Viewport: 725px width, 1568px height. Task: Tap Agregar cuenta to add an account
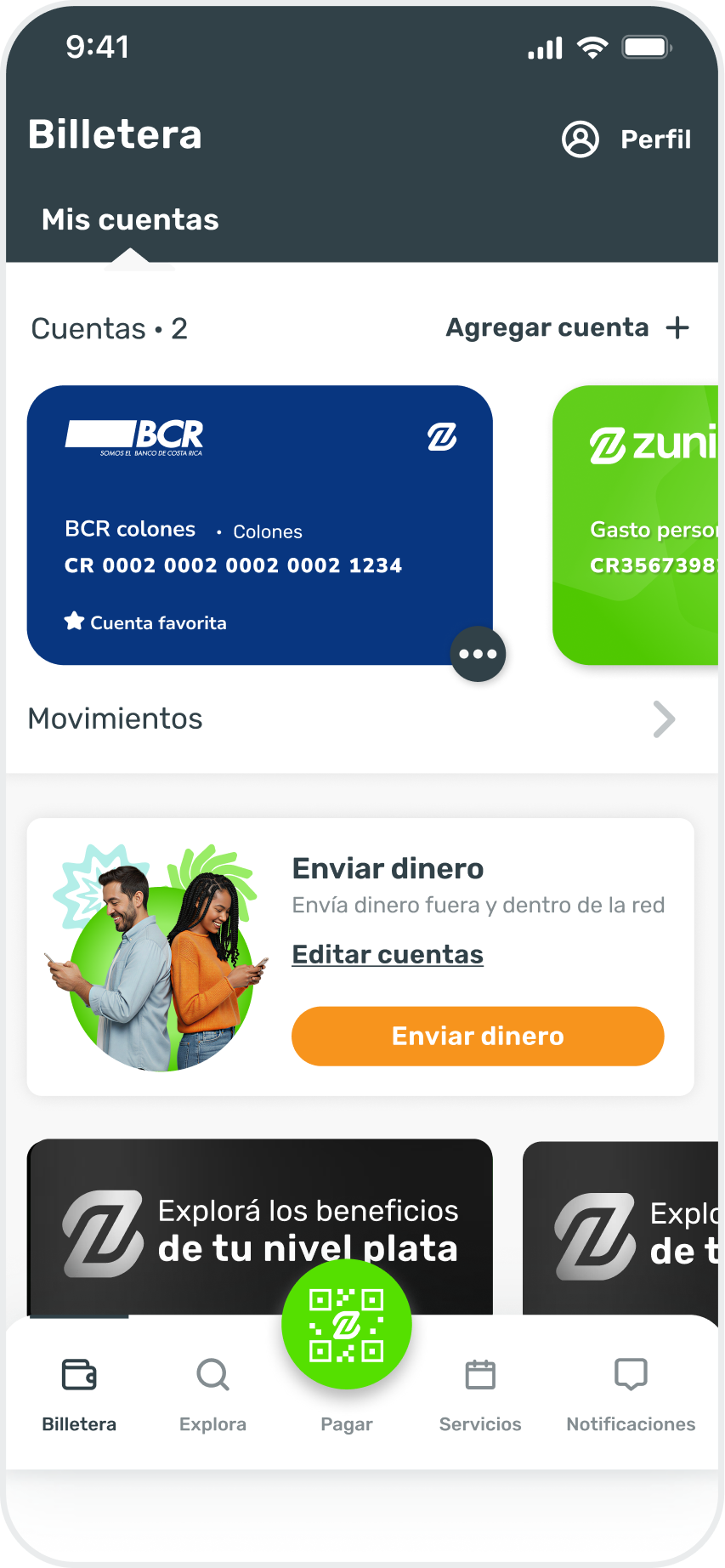point(567,328)
